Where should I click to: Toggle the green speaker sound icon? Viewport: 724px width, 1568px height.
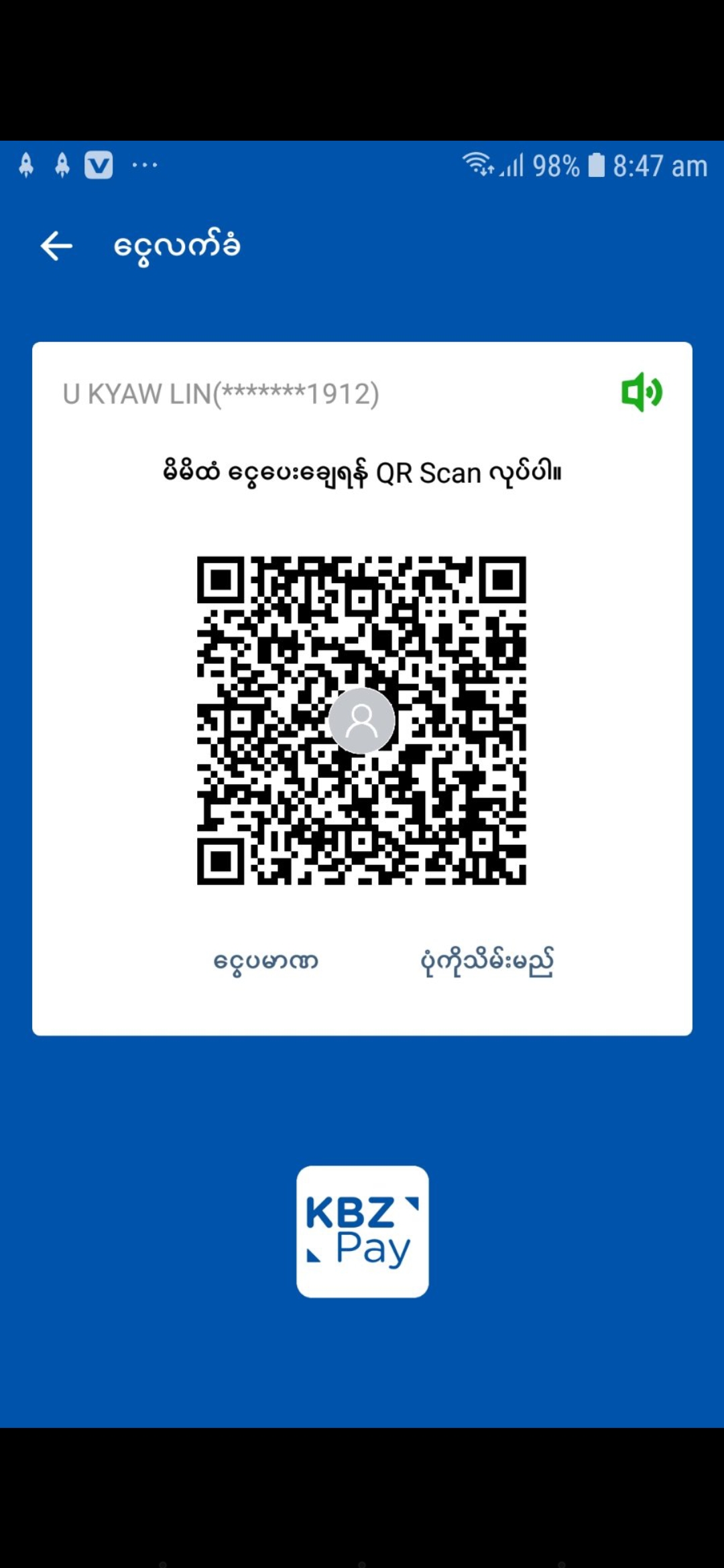642,392
